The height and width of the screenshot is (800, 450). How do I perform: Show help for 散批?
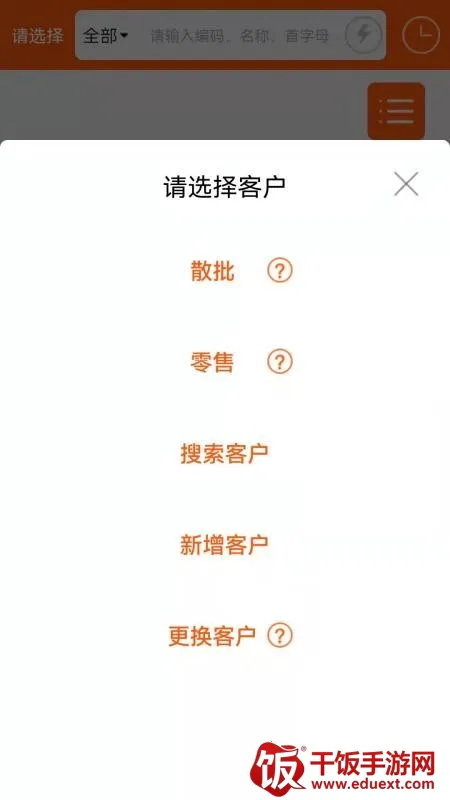click(280, 271)
